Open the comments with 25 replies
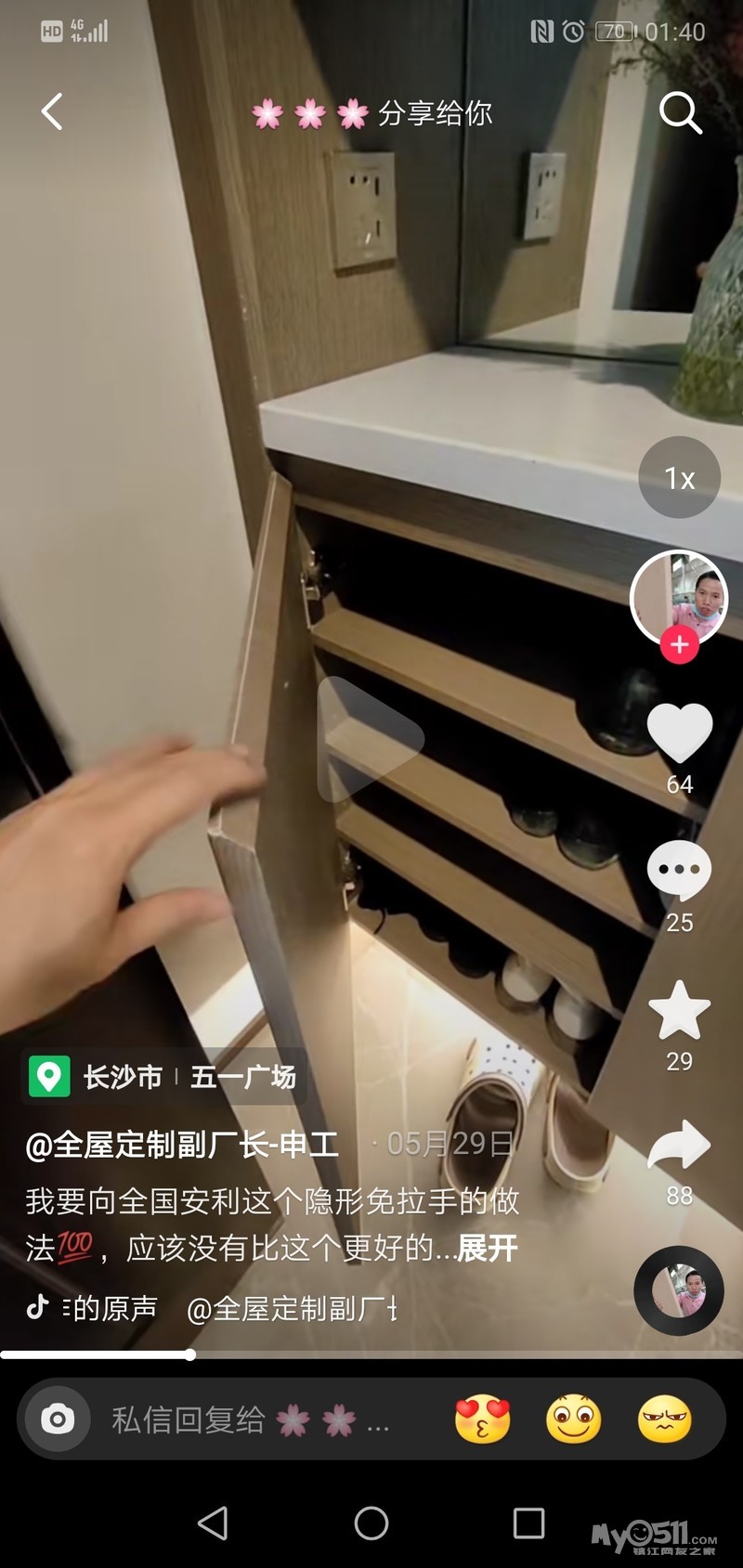The image size is (743, 1568). (x=679, y=870)
